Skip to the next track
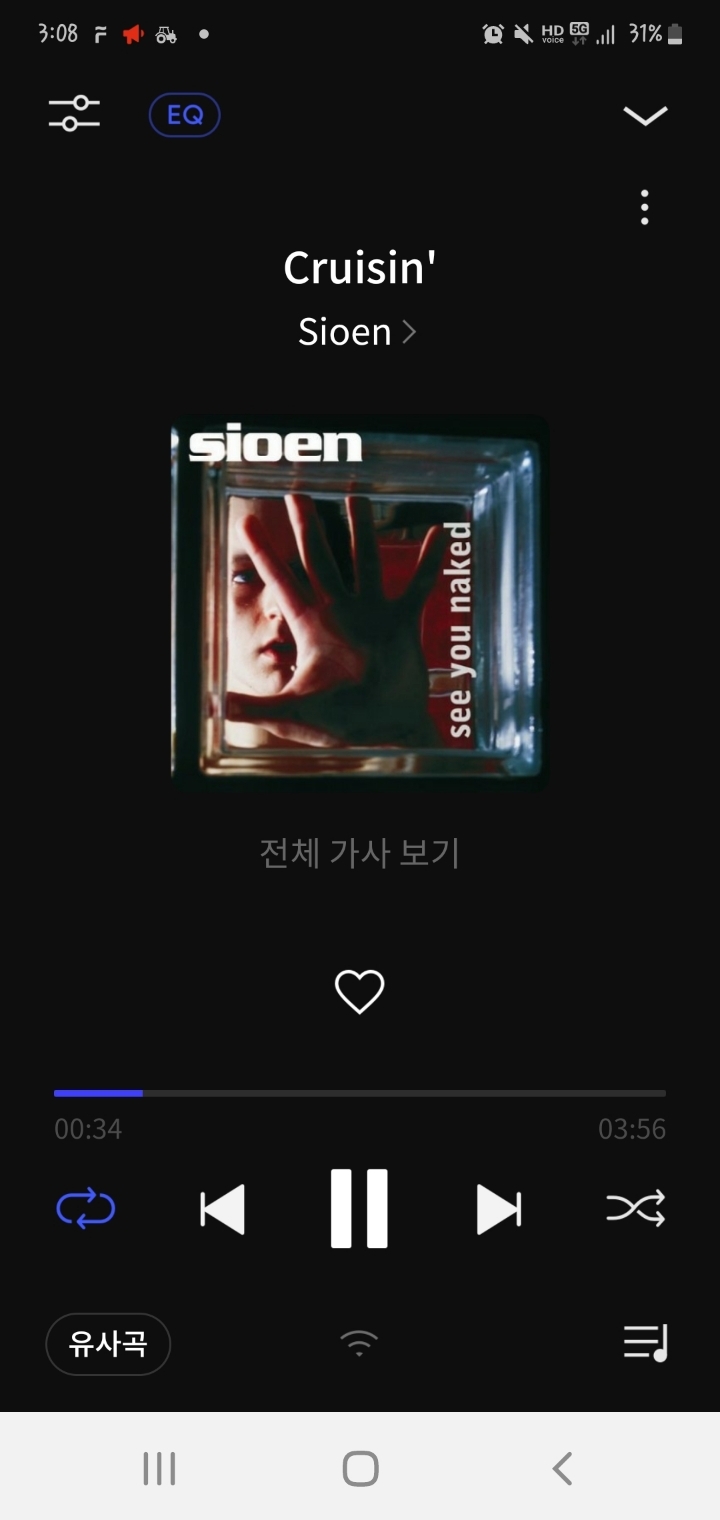720x1520 pixels. click(498, 1209)
